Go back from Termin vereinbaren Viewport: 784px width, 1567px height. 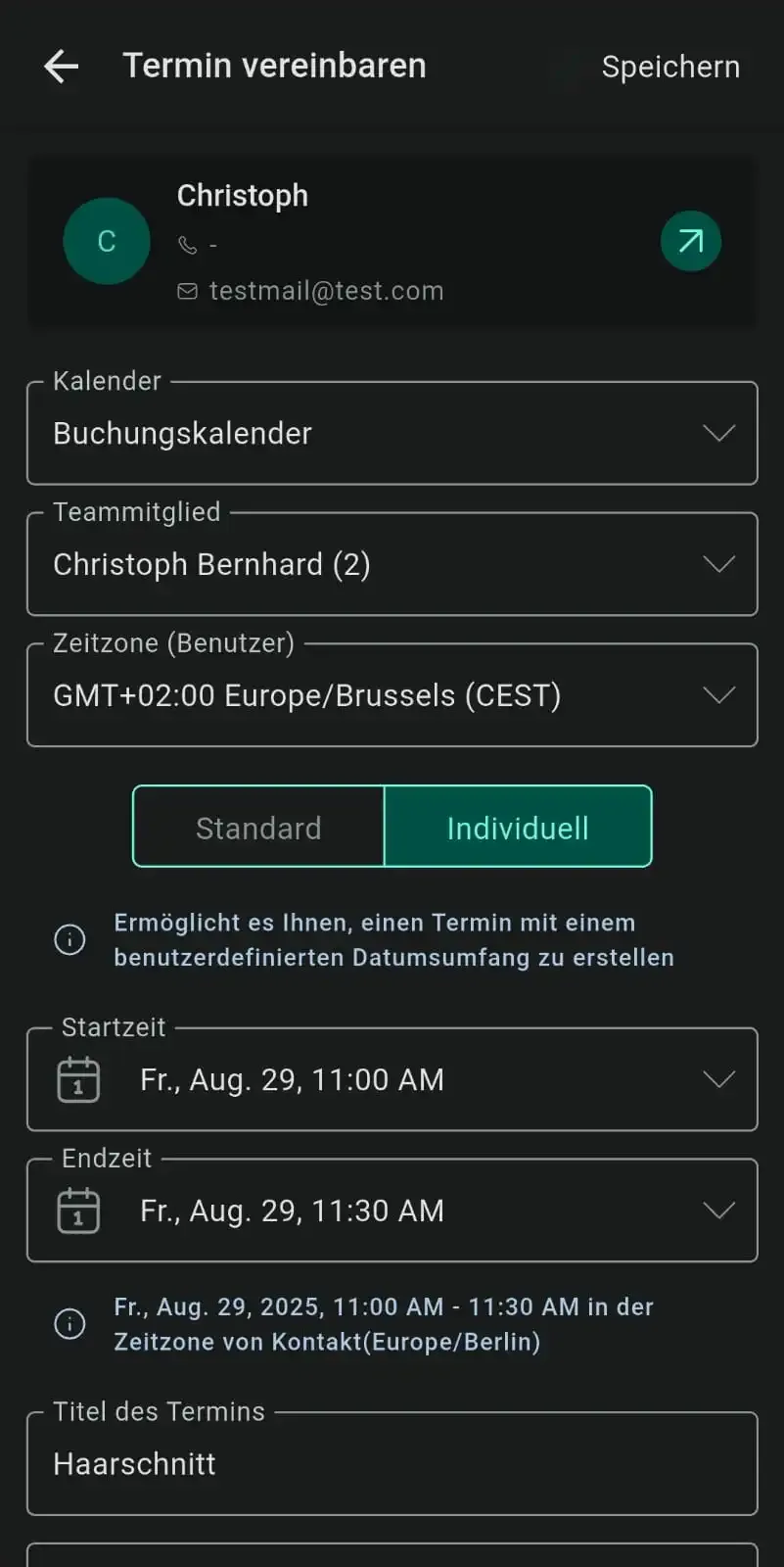(x=61, y=67)
